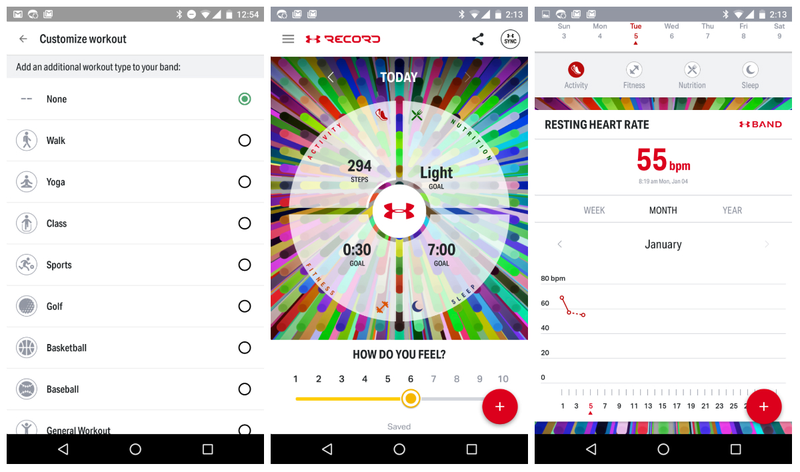Switch heart rate chart to Year
This screenshot has width=800, height=472.
[x=732, y=210]
